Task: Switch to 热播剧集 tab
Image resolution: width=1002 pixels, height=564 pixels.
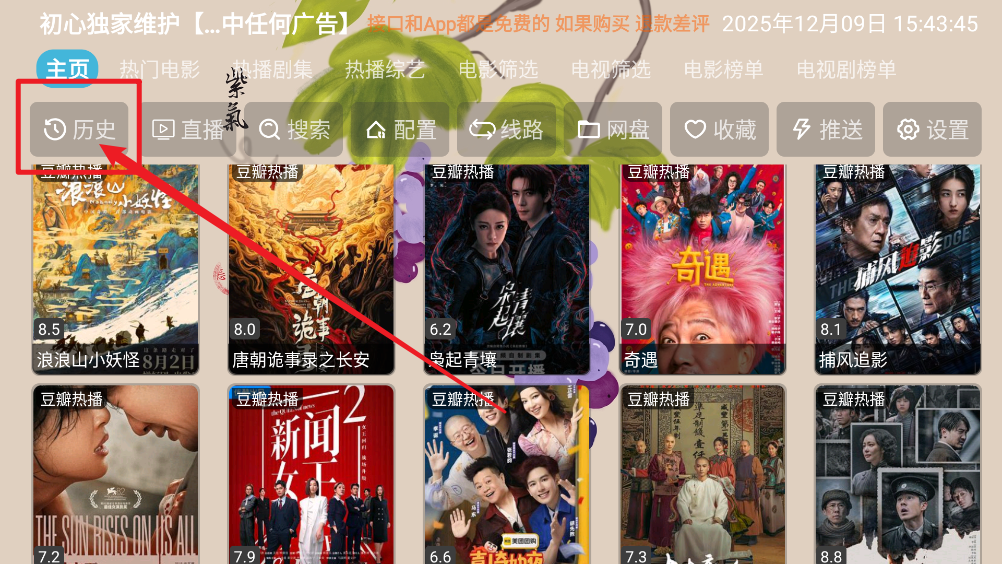Action: [x=273, y=69]
